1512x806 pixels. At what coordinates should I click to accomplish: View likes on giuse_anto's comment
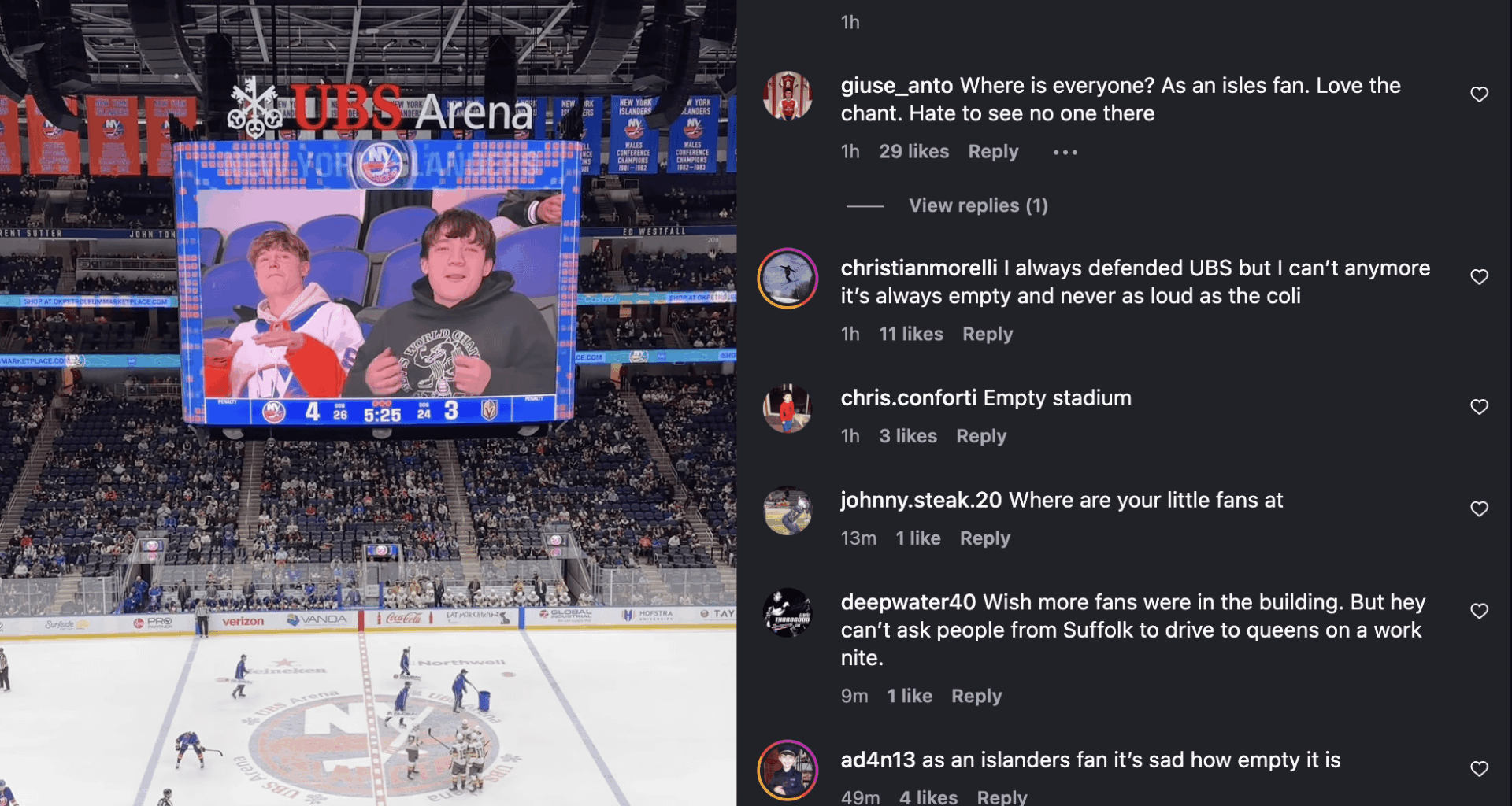(913, 151)
